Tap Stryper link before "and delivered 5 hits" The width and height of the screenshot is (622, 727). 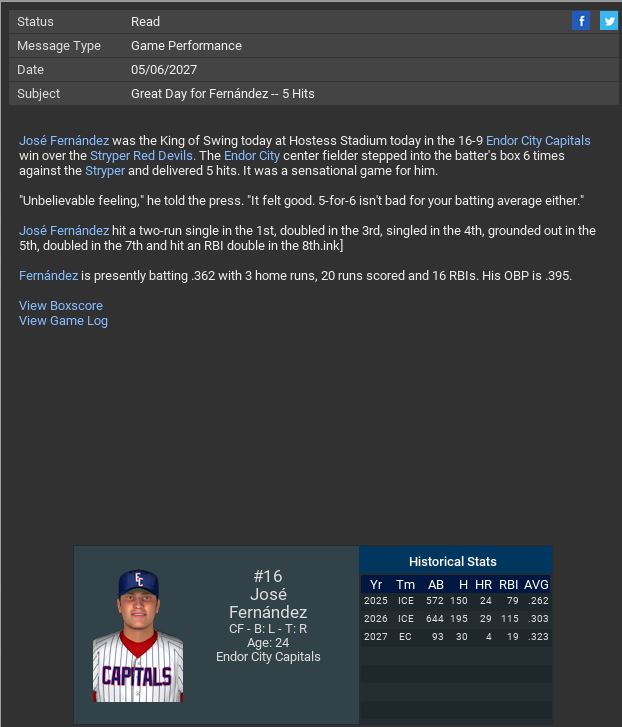tap(105, 171)
